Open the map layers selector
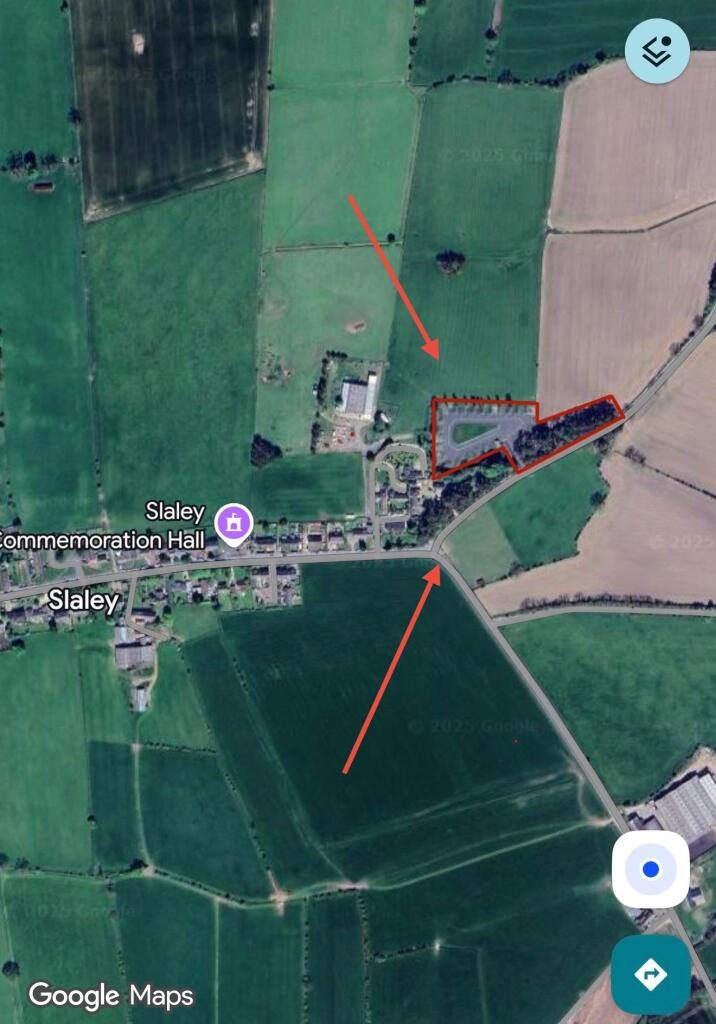Image resolution: width=716 pixels, height=1024 pixels. click(x=657, y=51)
